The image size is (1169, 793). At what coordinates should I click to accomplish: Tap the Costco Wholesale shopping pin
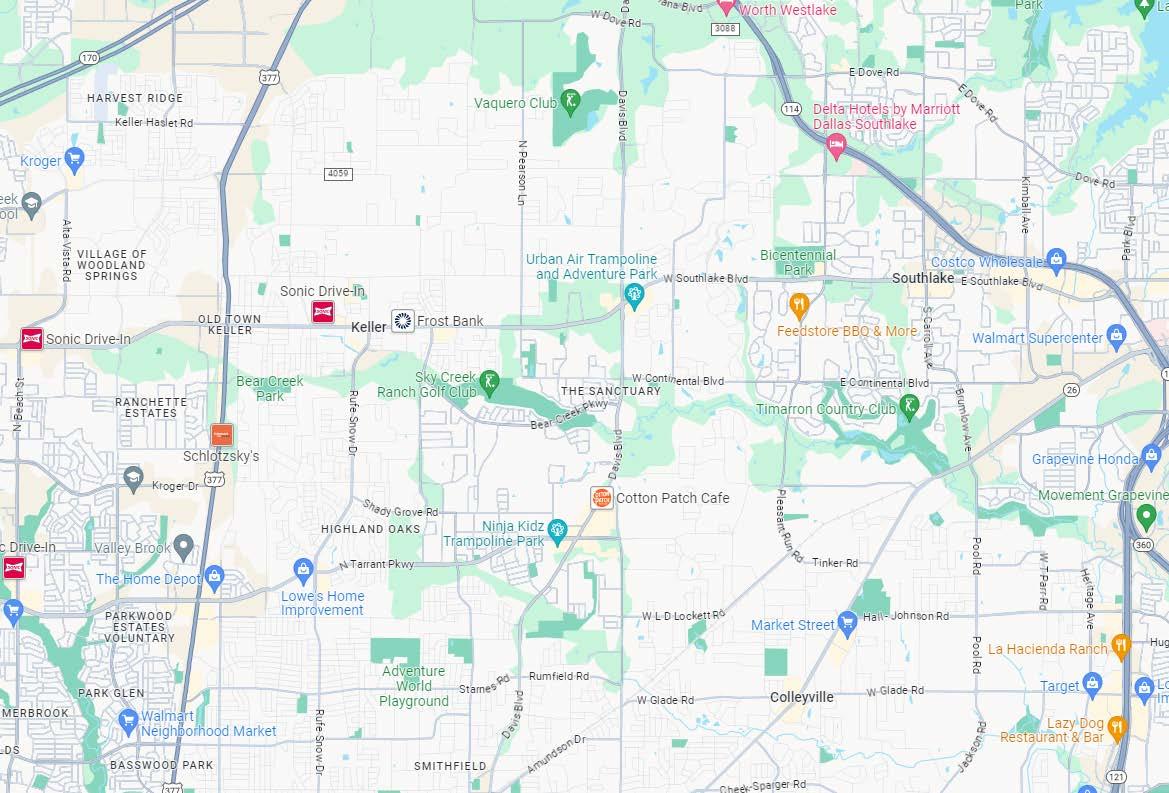coord(1056,260)
